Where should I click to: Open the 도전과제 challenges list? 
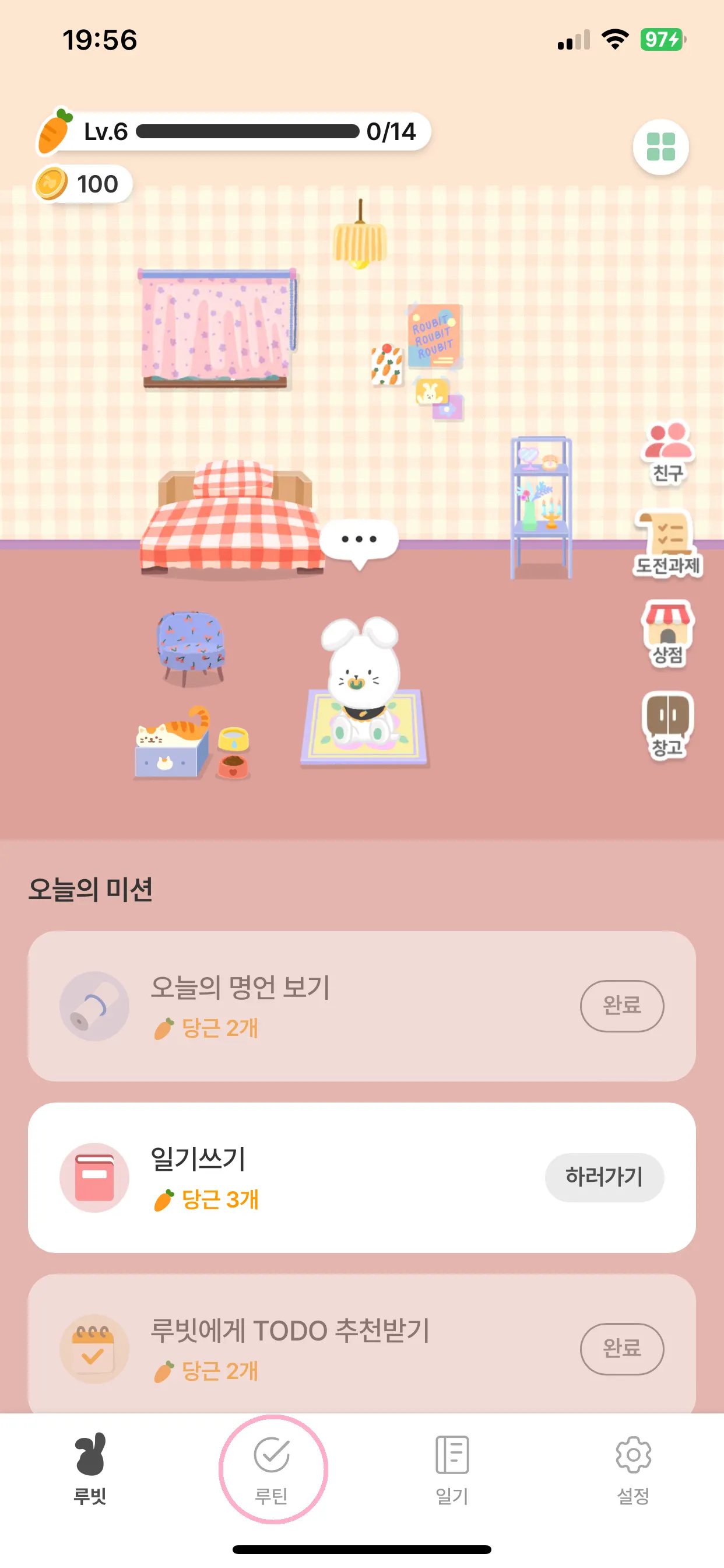tap(667, 544)
